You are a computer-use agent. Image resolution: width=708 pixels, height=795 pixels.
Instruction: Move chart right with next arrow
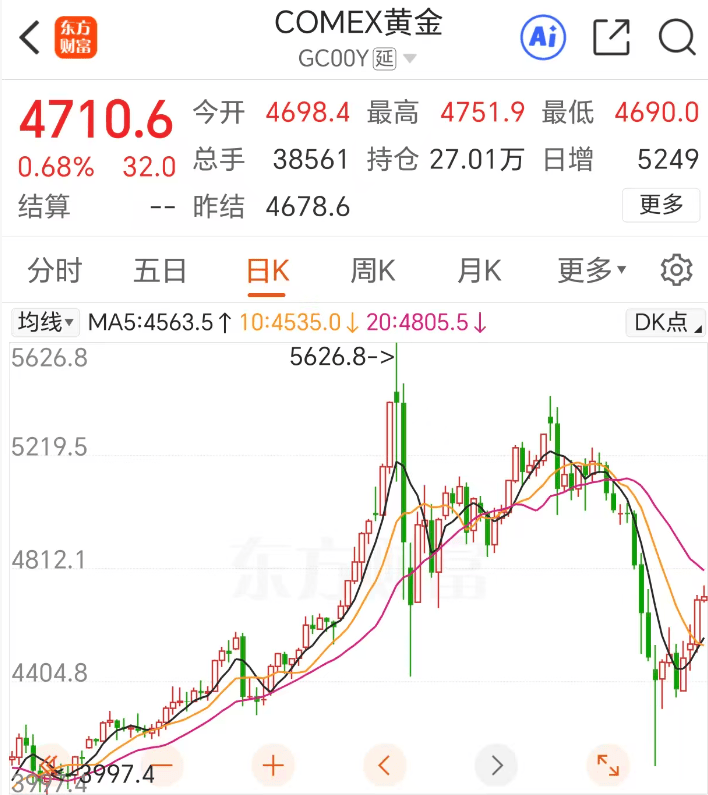coord(496,766)
